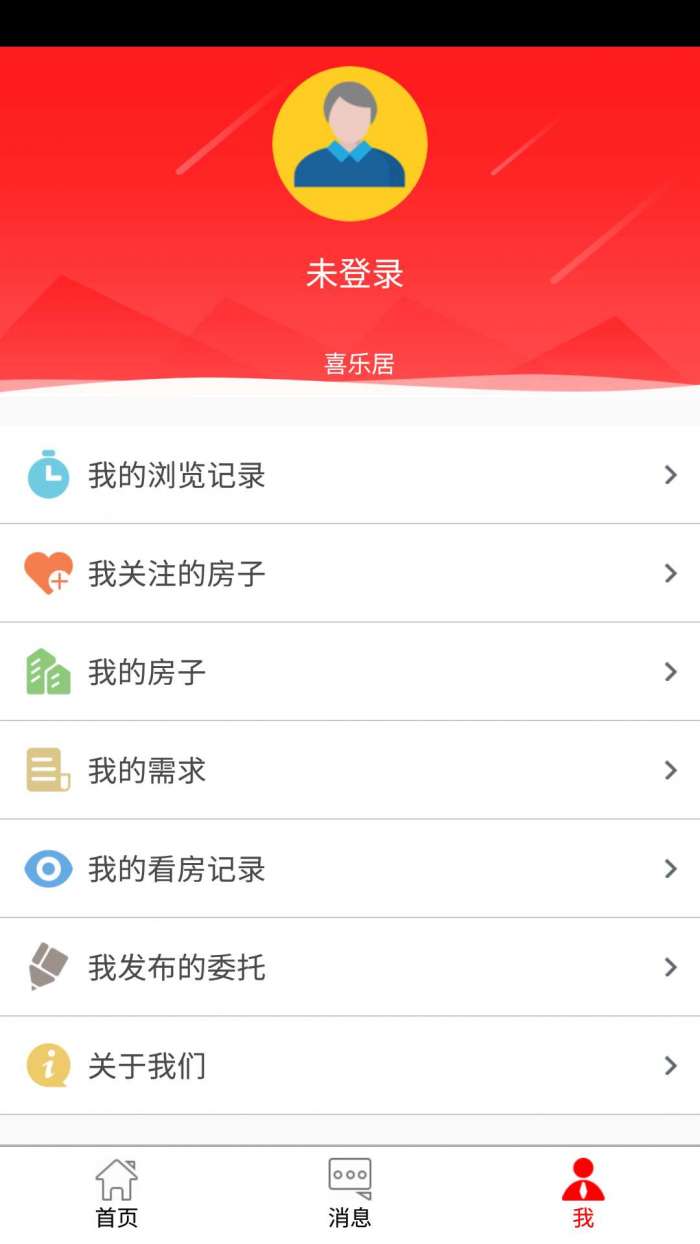Switch to the 消息 messages tab
This screenshot has width=700, height=1244.
coord(350,1193)
